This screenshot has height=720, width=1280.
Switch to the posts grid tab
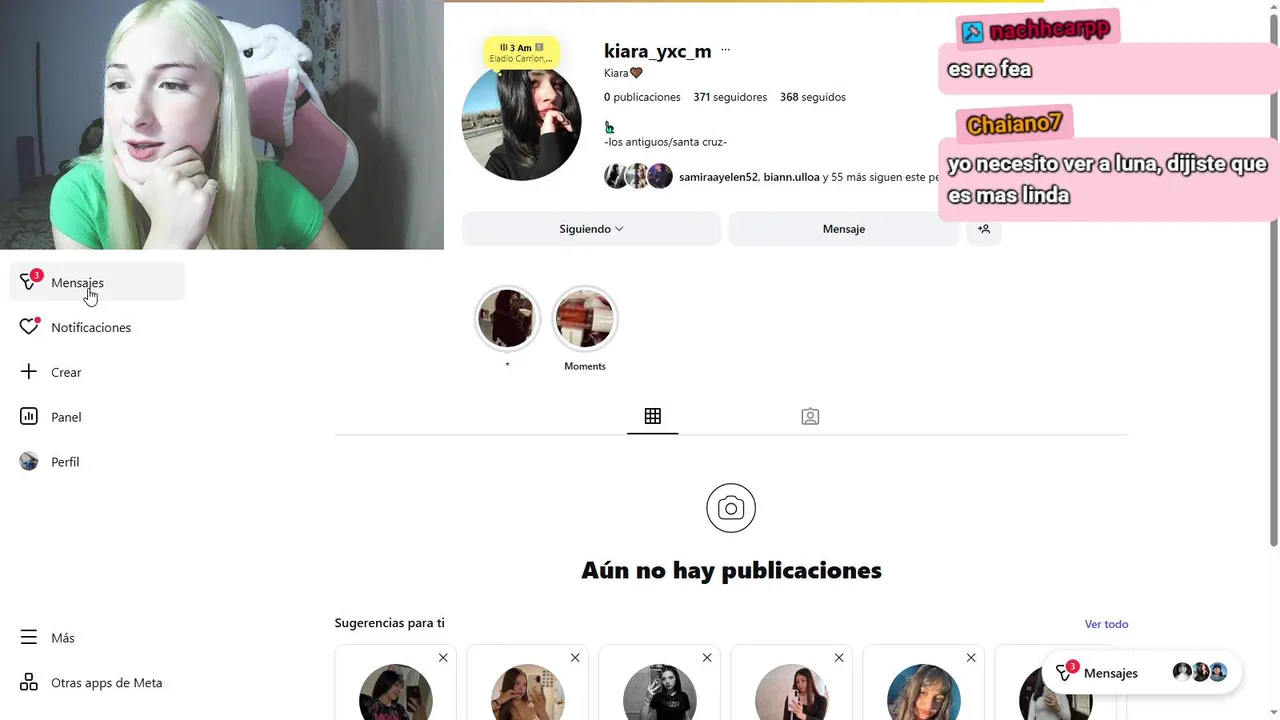point(653,416)
